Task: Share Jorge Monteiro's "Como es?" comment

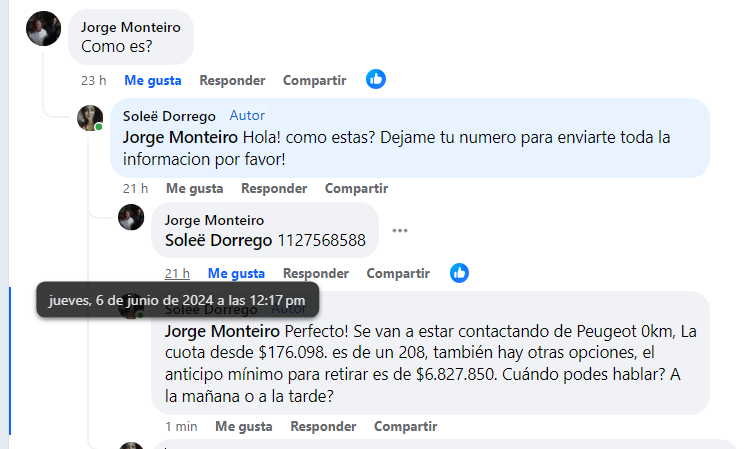Action: 314,80
